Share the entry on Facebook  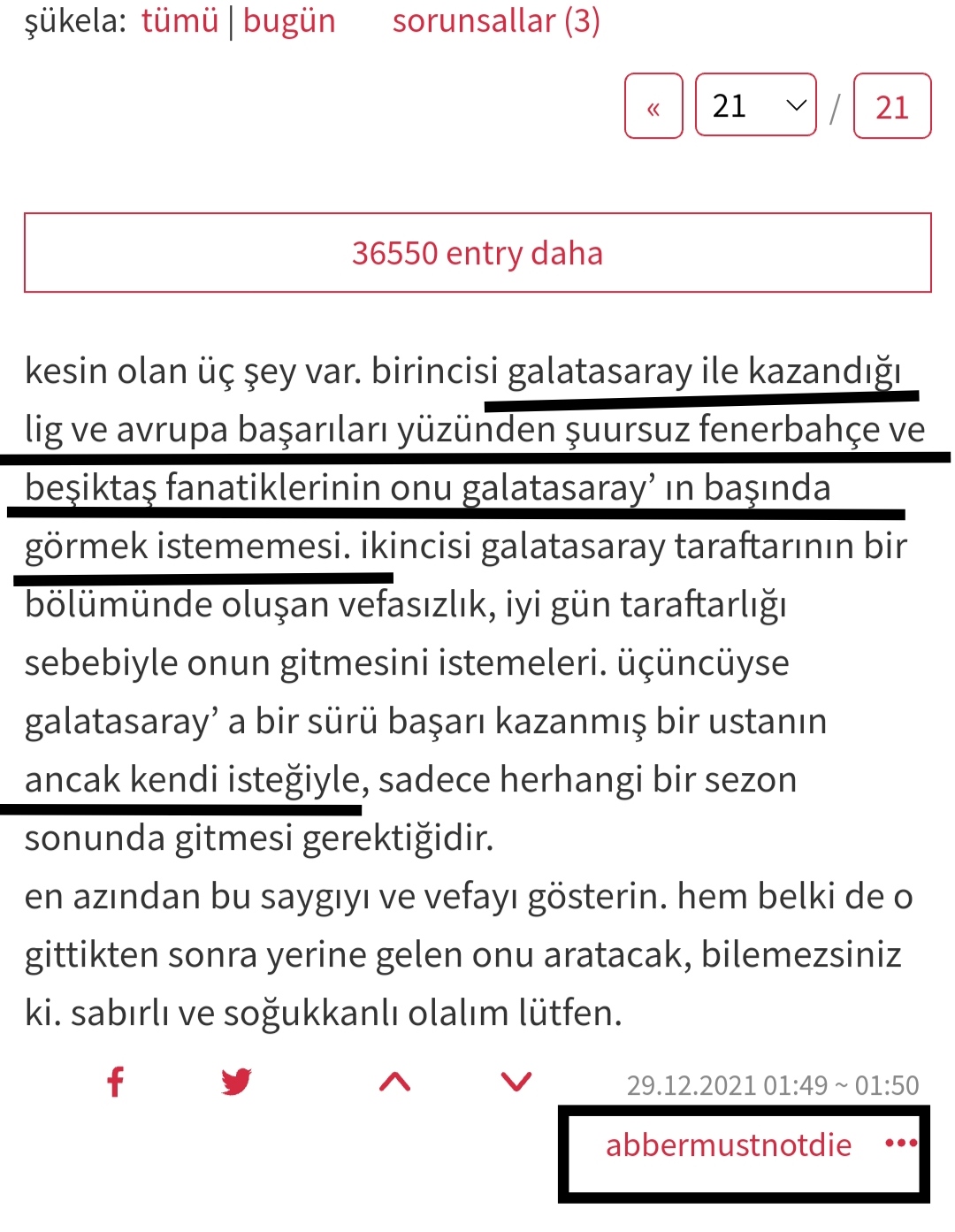tap(115, 1082)
